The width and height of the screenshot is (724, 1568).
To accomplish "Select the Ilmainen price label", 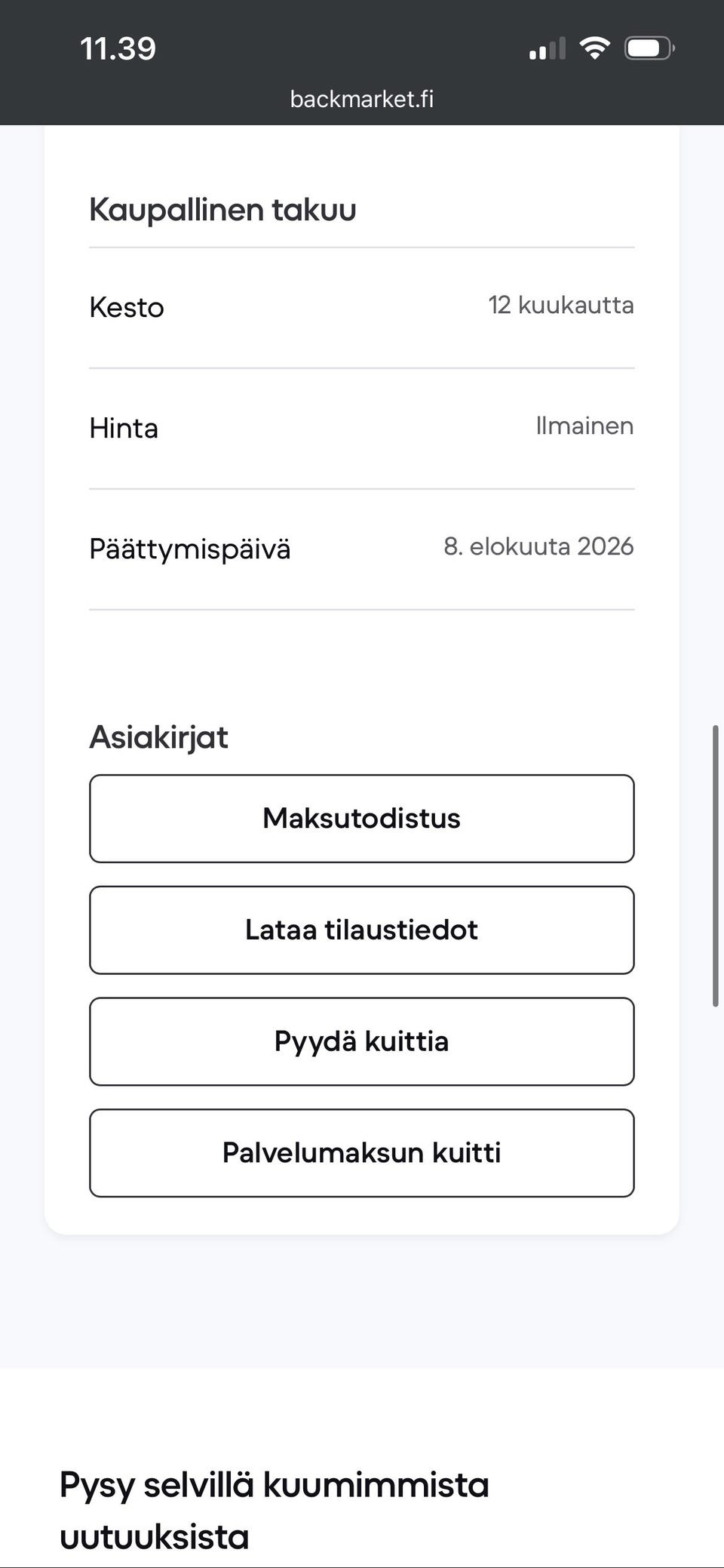I will pyautogui.click(x=584, y=426).
